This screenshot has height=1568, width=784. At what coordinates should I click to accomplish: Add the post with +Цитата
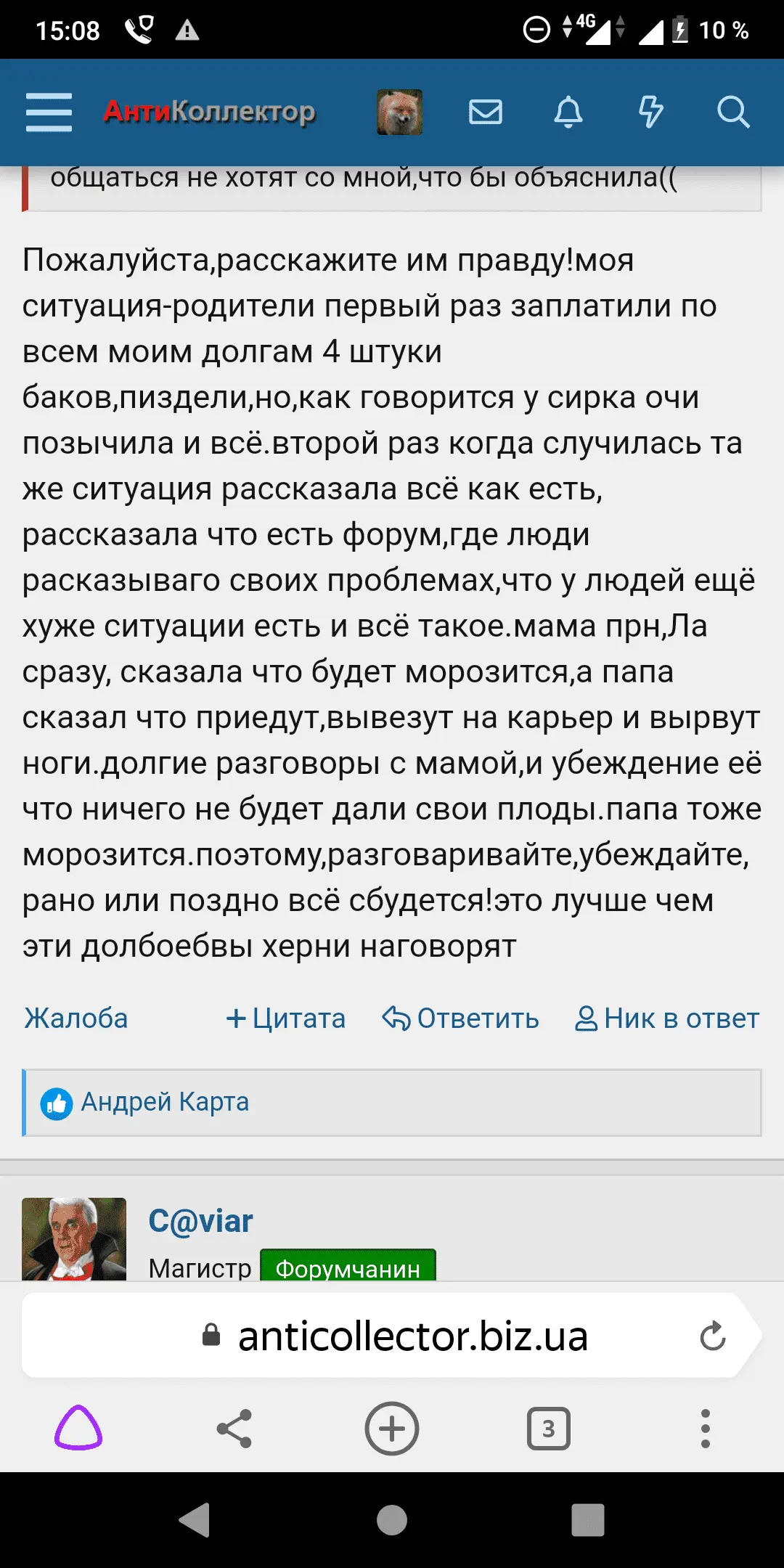pos(285,1018)
